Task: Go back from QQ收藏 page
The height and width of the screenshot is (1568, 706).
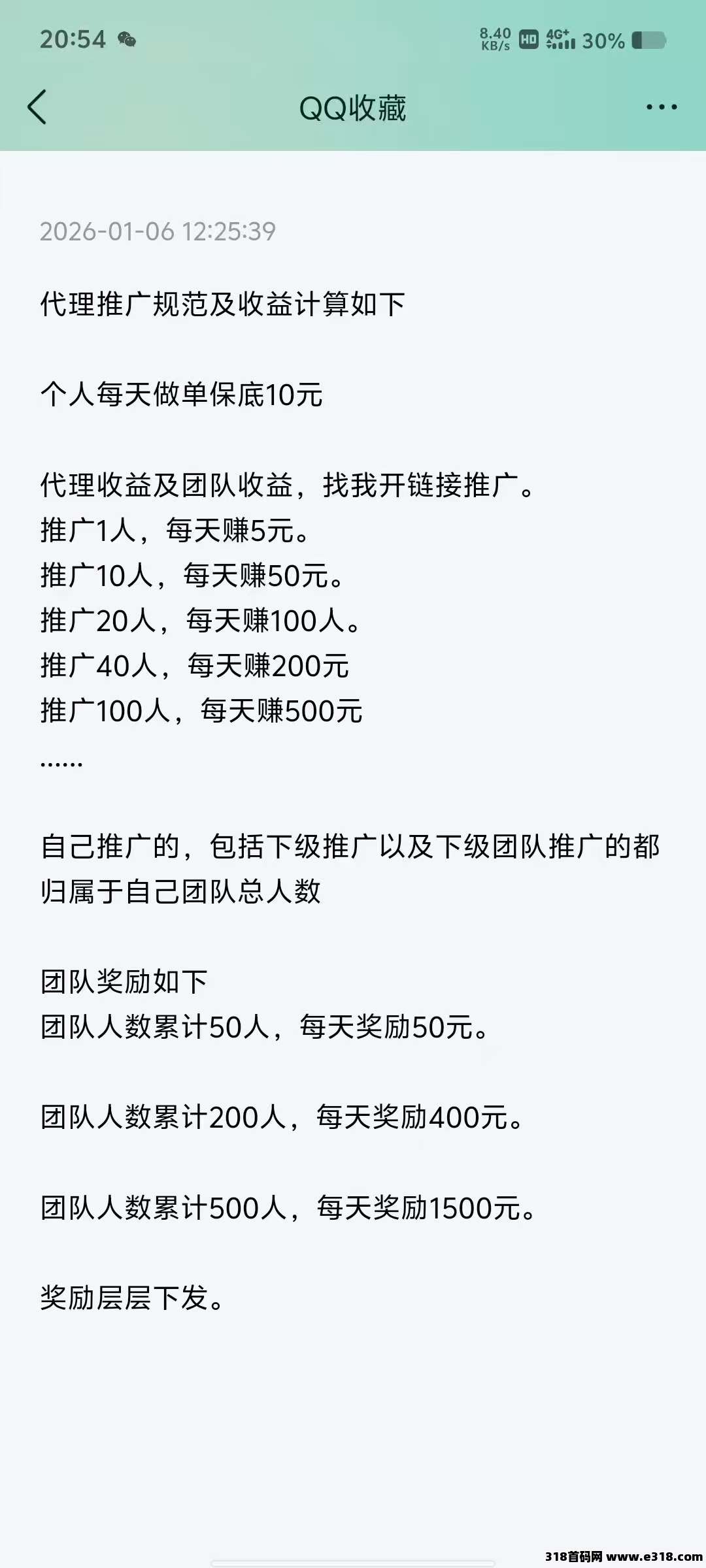Action: [37, 107]
